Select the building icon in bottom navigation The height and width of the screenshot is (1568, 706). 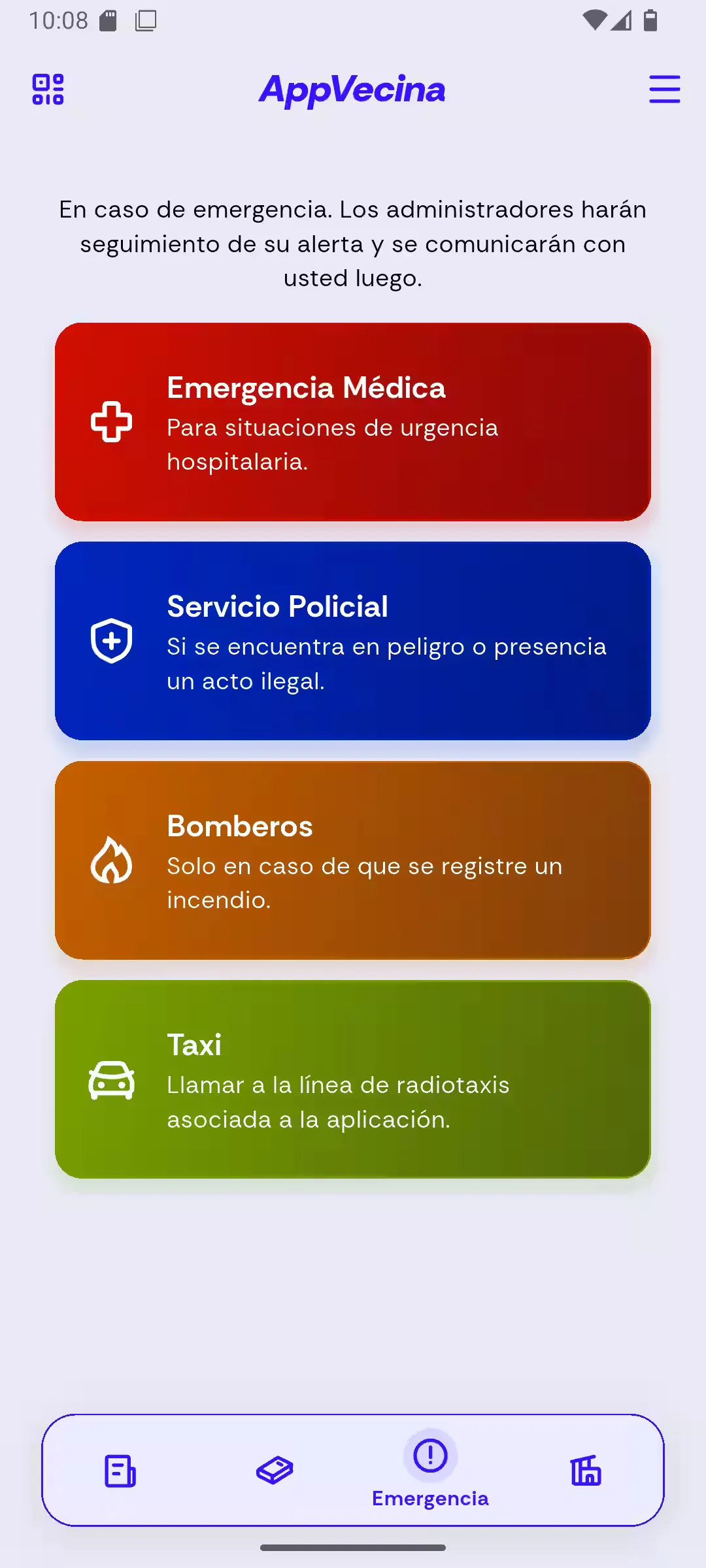pos(586,1471)
